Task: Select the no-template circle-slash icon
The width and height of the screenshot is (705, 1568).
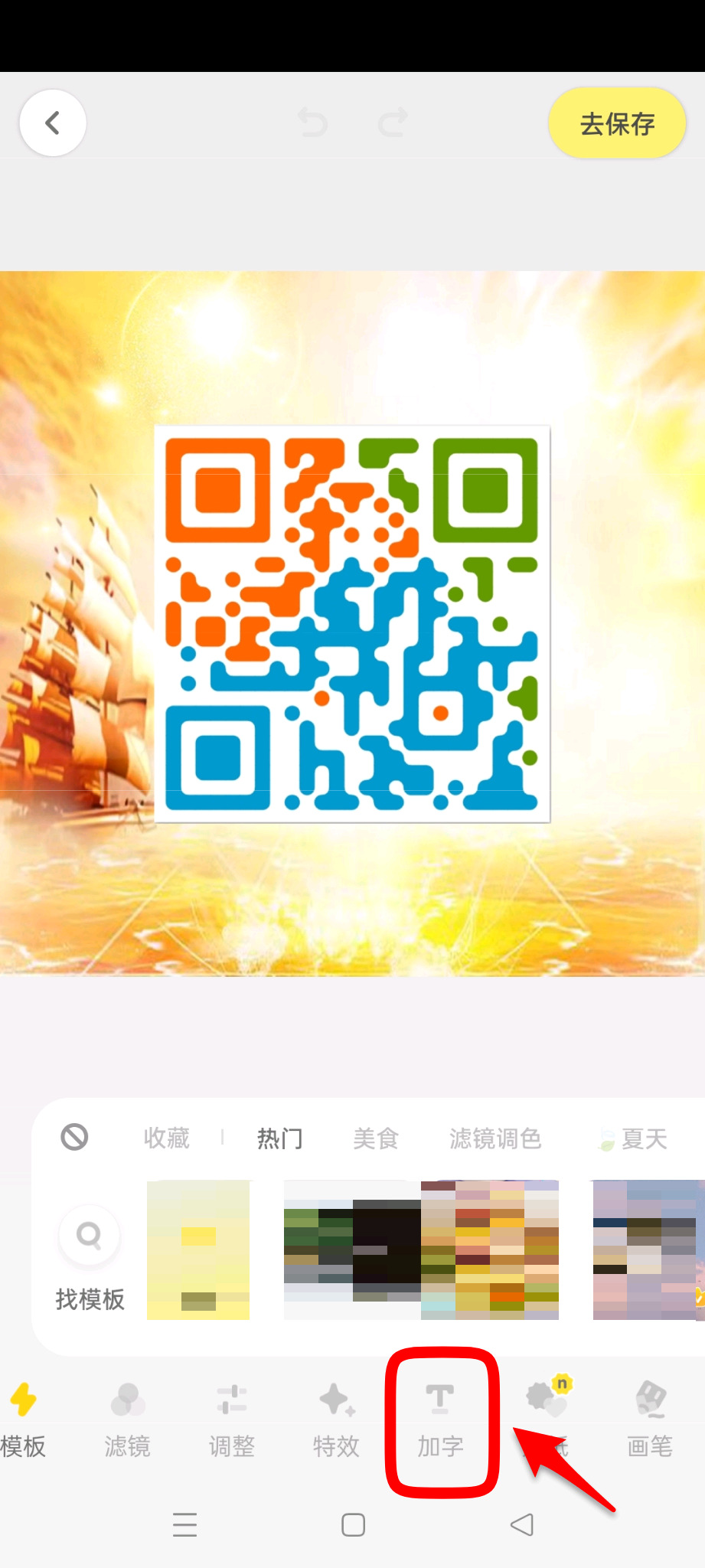Action: pos(74,1137)
